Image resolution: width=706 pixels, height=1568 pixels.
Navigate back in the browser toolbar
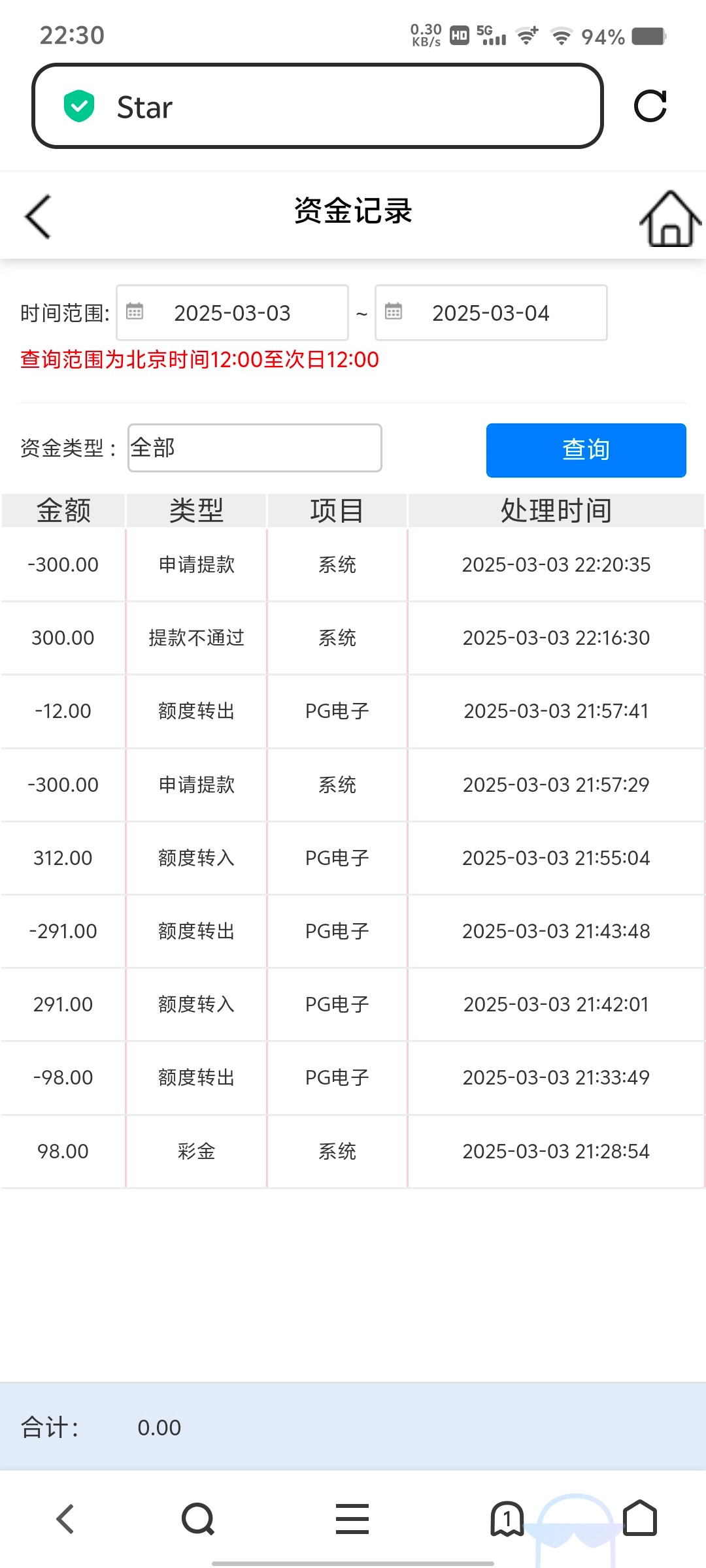click(x=65, y=1519)
